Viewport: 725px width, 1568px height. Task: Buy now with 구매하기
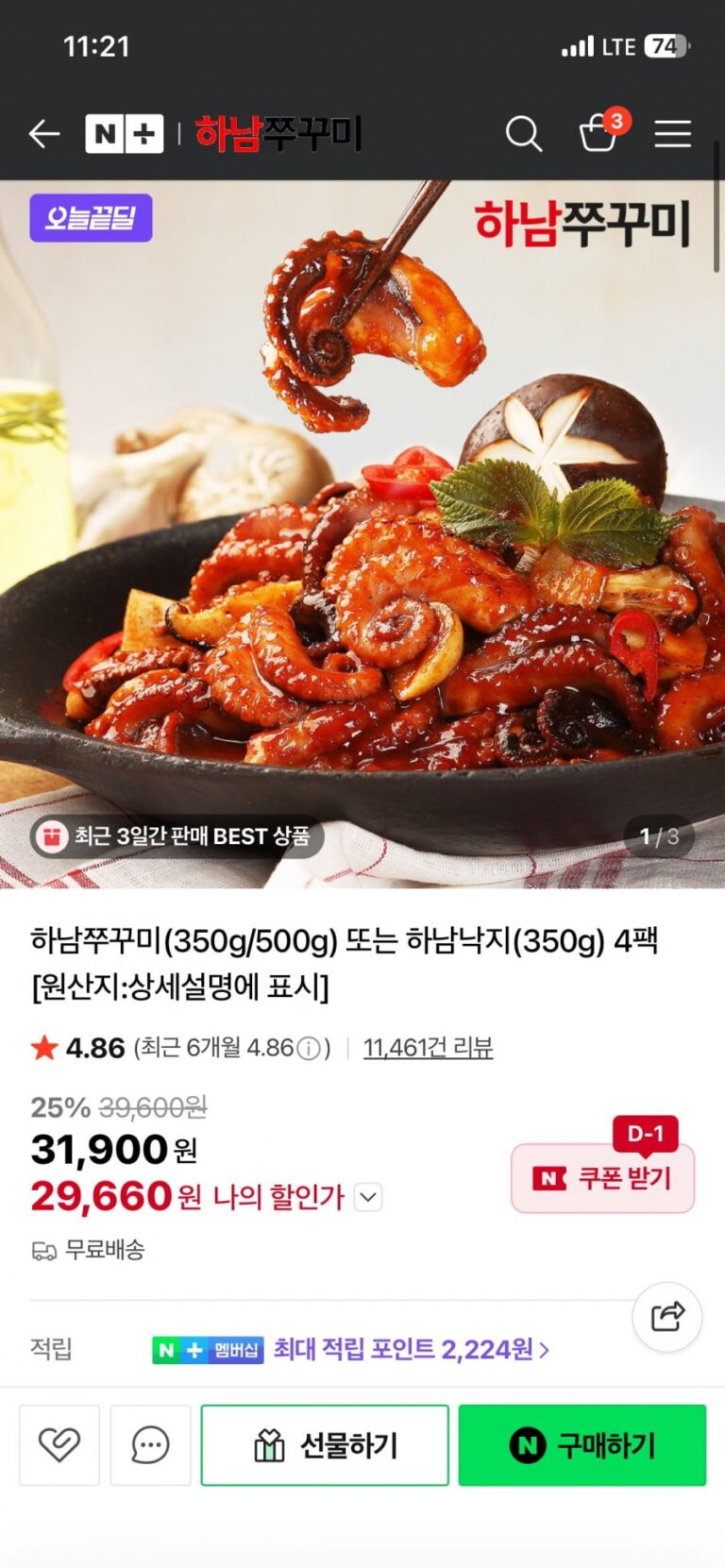pos(582,1445)
